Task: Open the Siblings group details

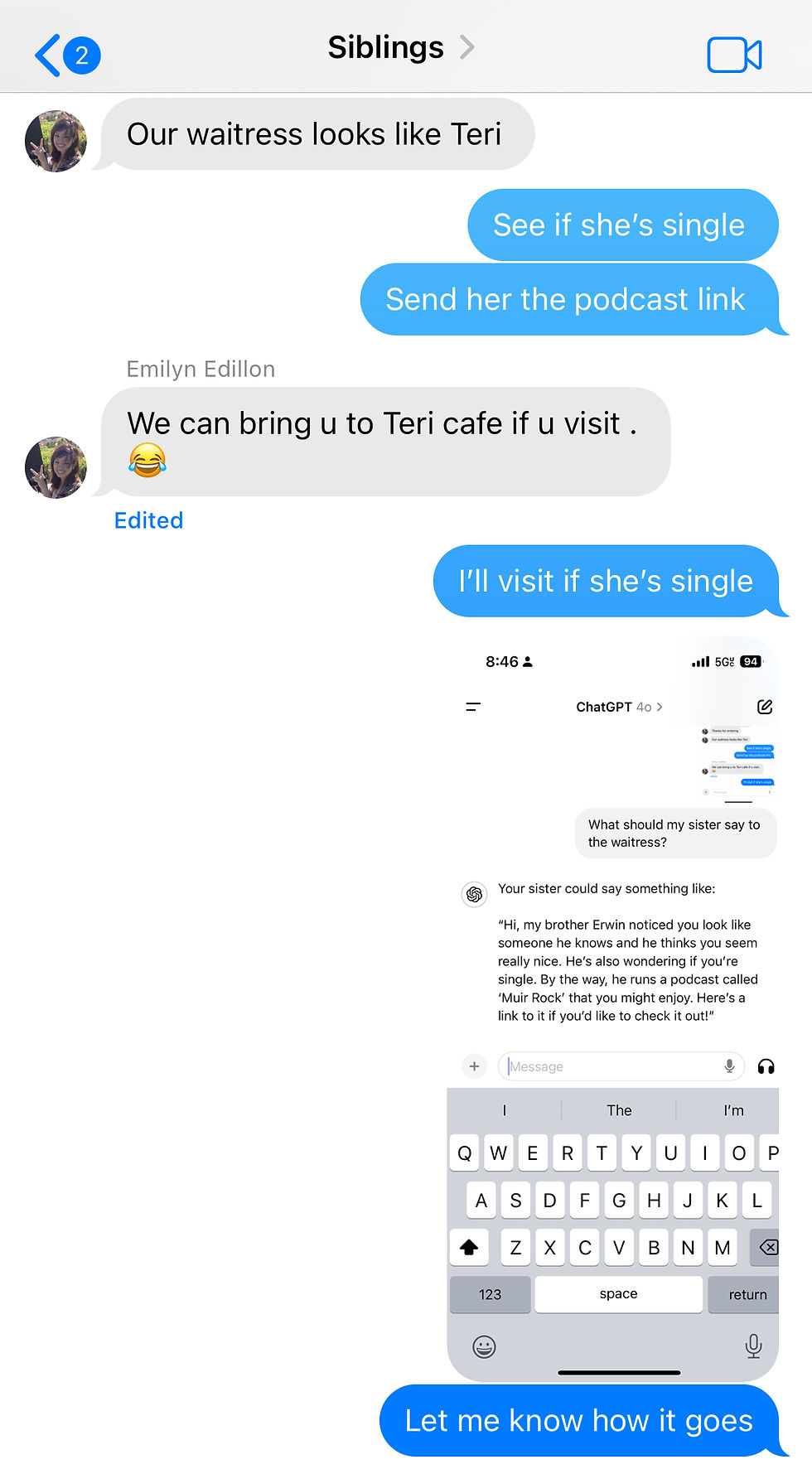Action: click(x=401, y=47)
